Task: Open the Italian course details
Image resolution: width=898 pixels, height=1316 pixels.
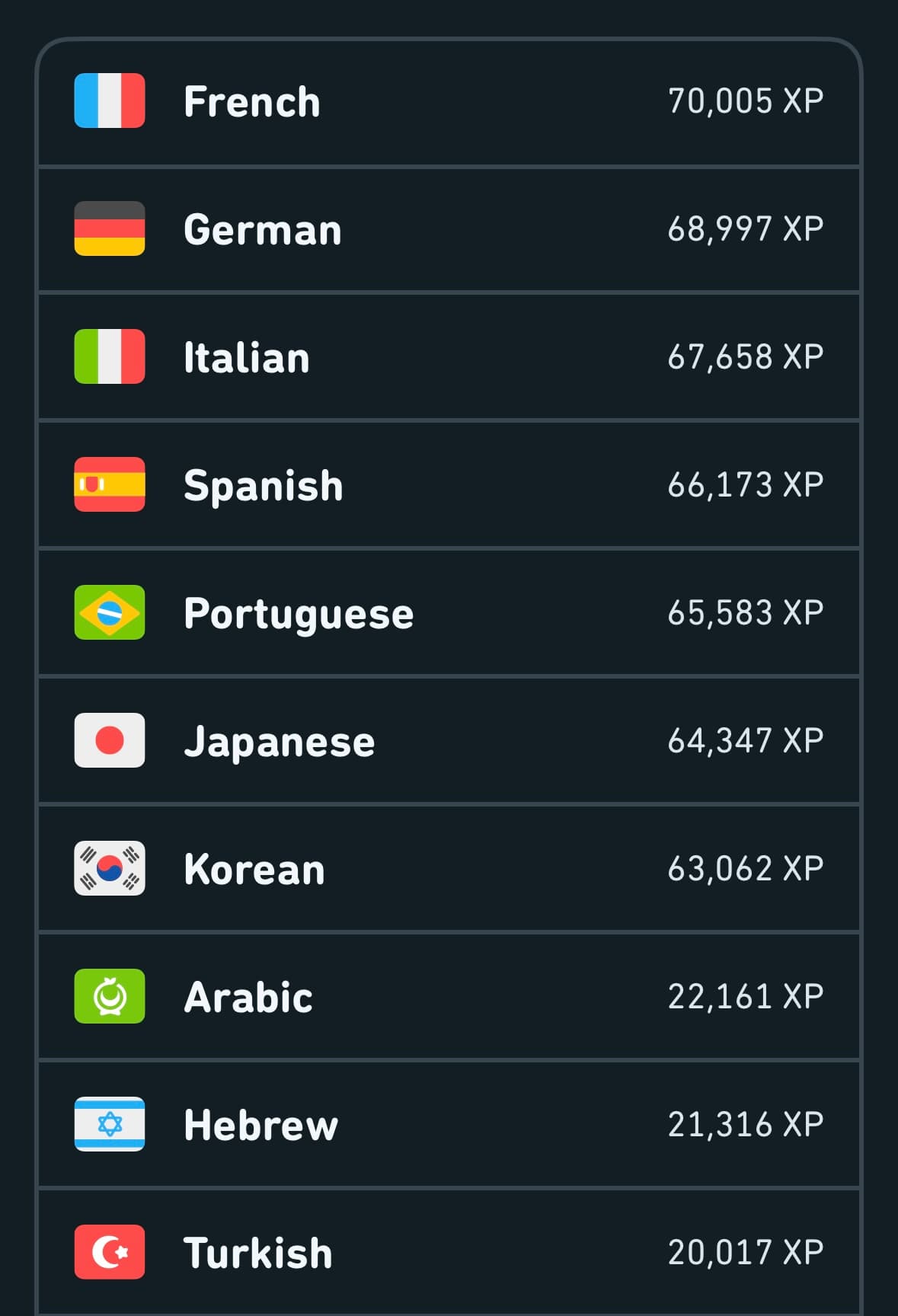Action: pyautogui.click(x=449, y=357)
